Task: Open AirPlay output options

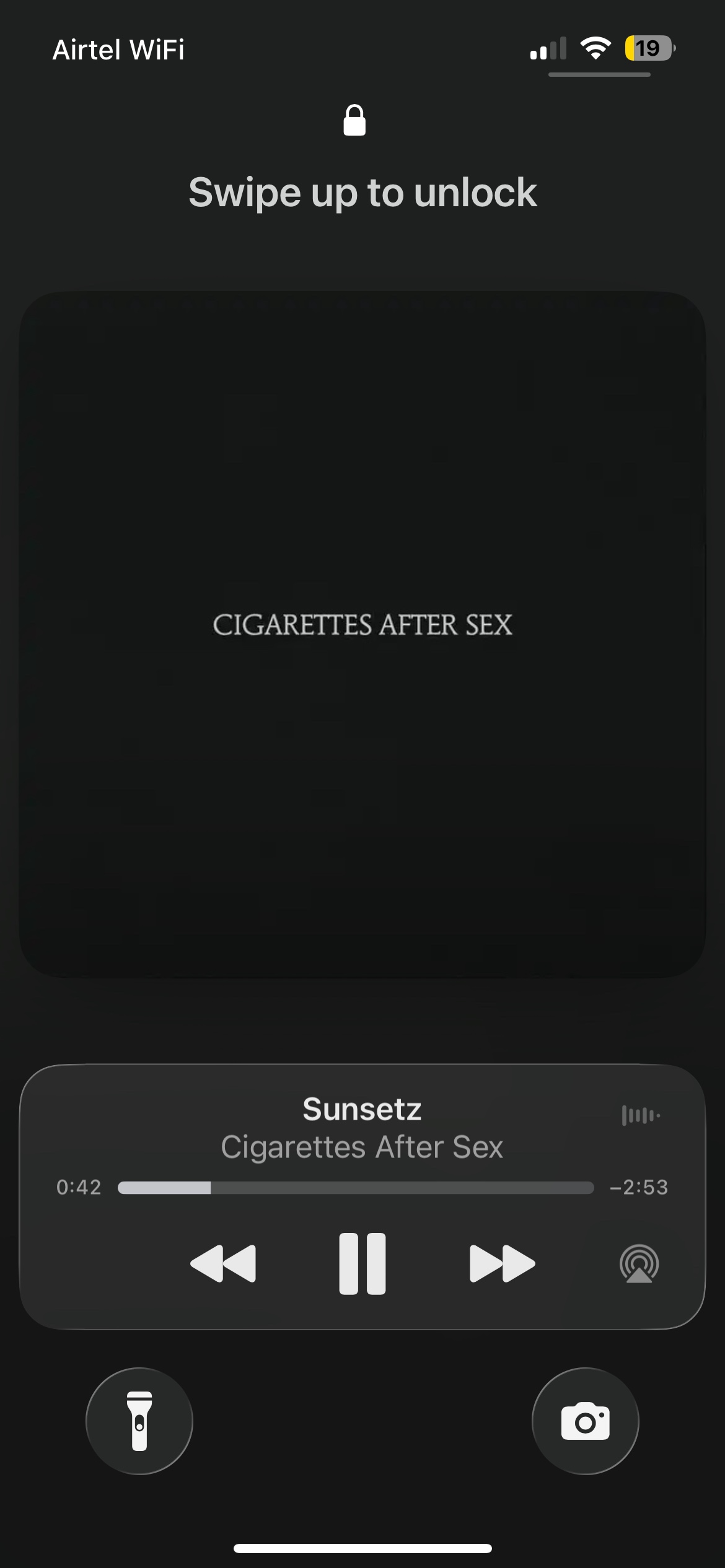Action: point(639,1264)
